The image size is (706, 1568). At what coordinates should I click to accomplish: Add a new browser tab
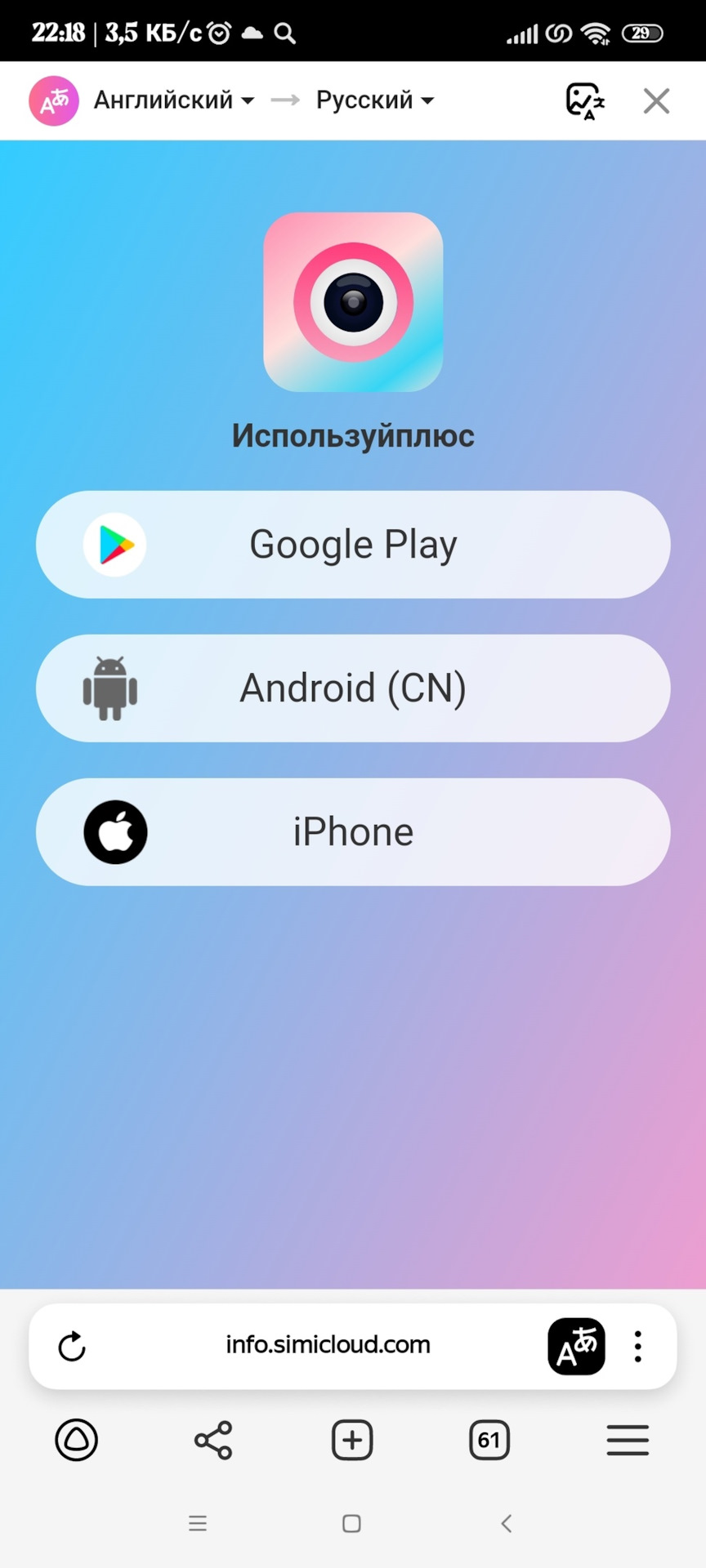pos(352,1440)
